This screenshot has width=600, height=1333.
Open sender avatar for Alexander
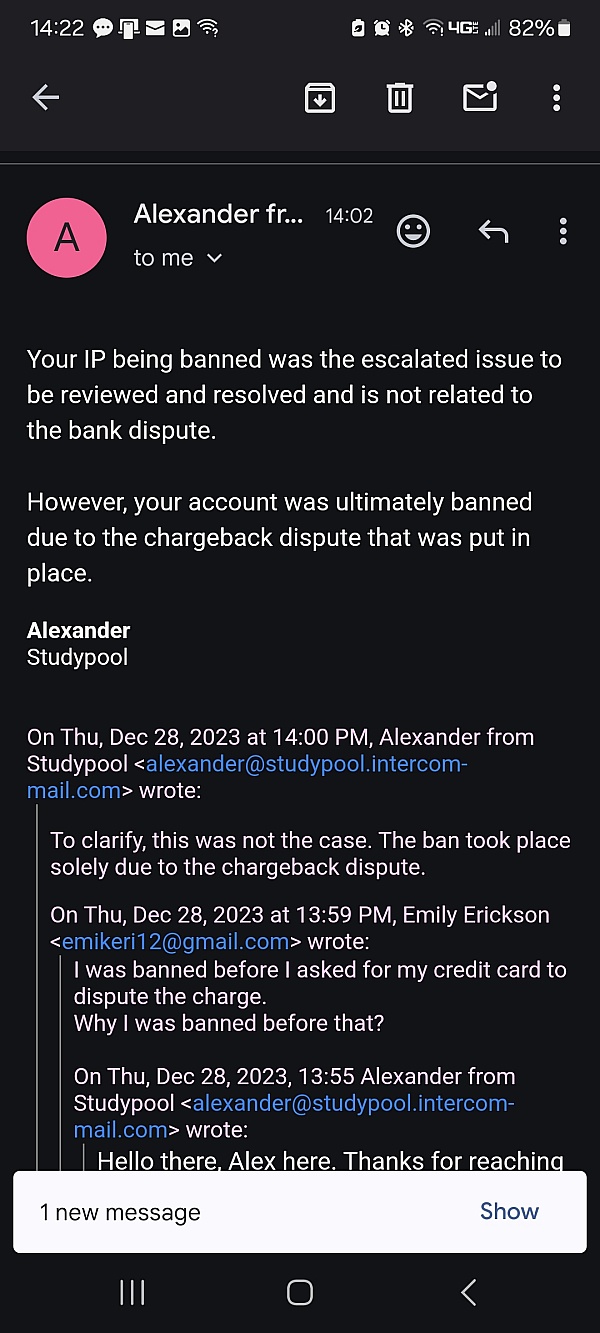pos(67,237)
